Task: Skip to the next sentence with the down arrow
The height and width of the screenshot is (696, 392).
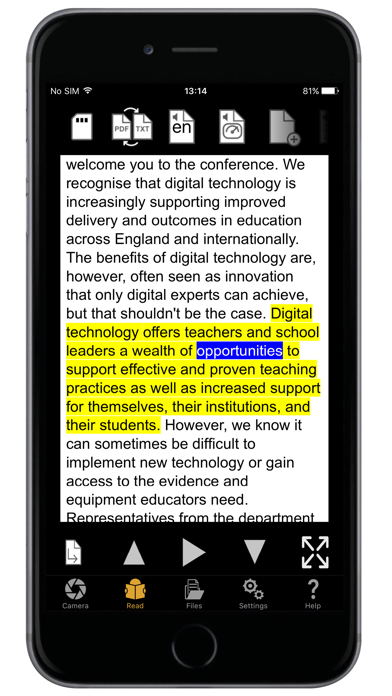Action: coord(255,553)
